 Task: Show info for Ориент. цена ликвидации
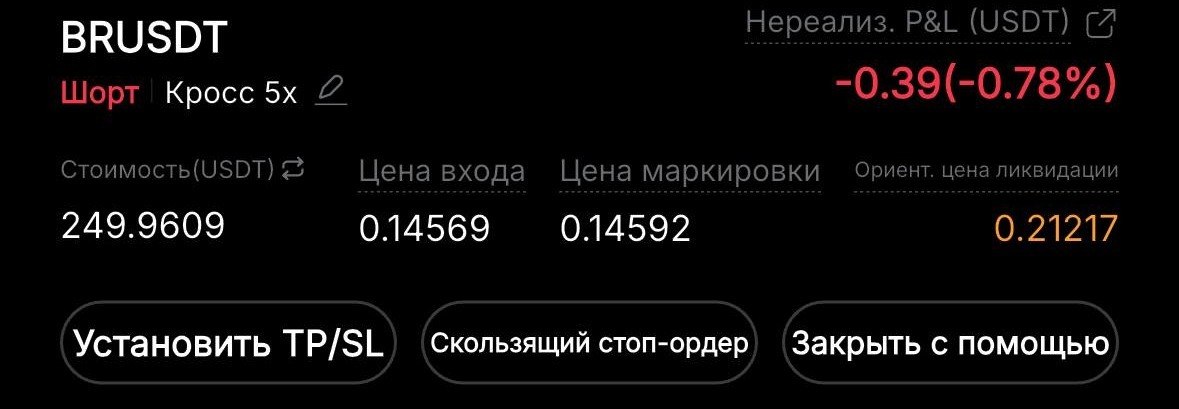tap(985, 170)
